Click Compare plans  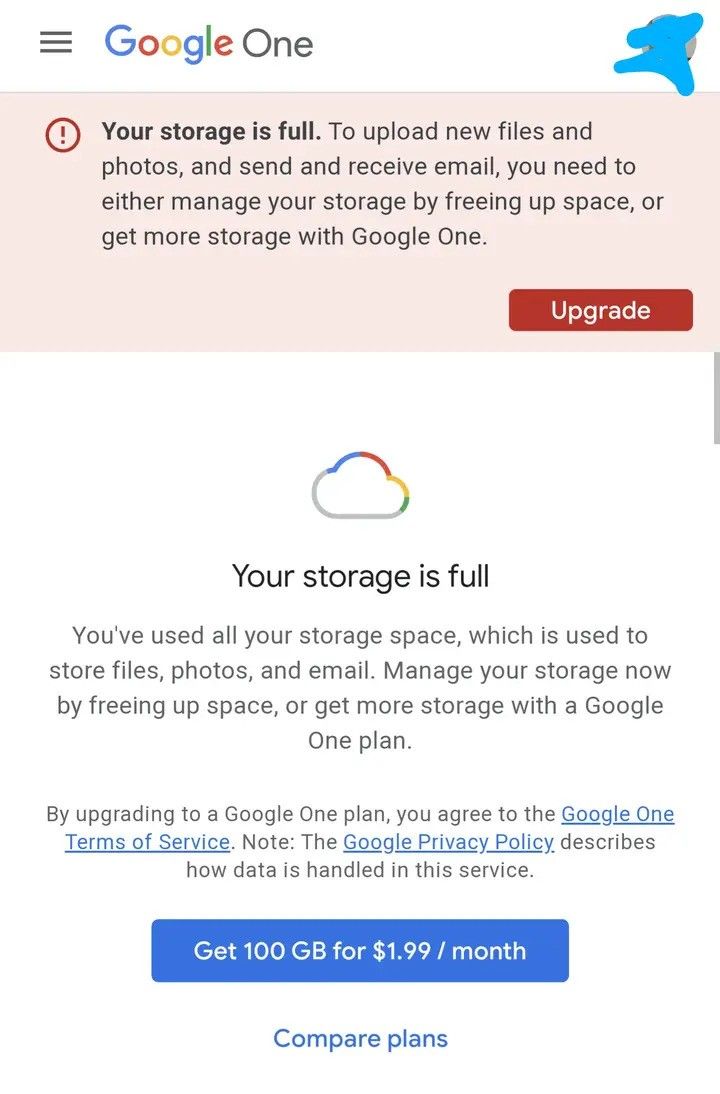(x=360, y=1038)
